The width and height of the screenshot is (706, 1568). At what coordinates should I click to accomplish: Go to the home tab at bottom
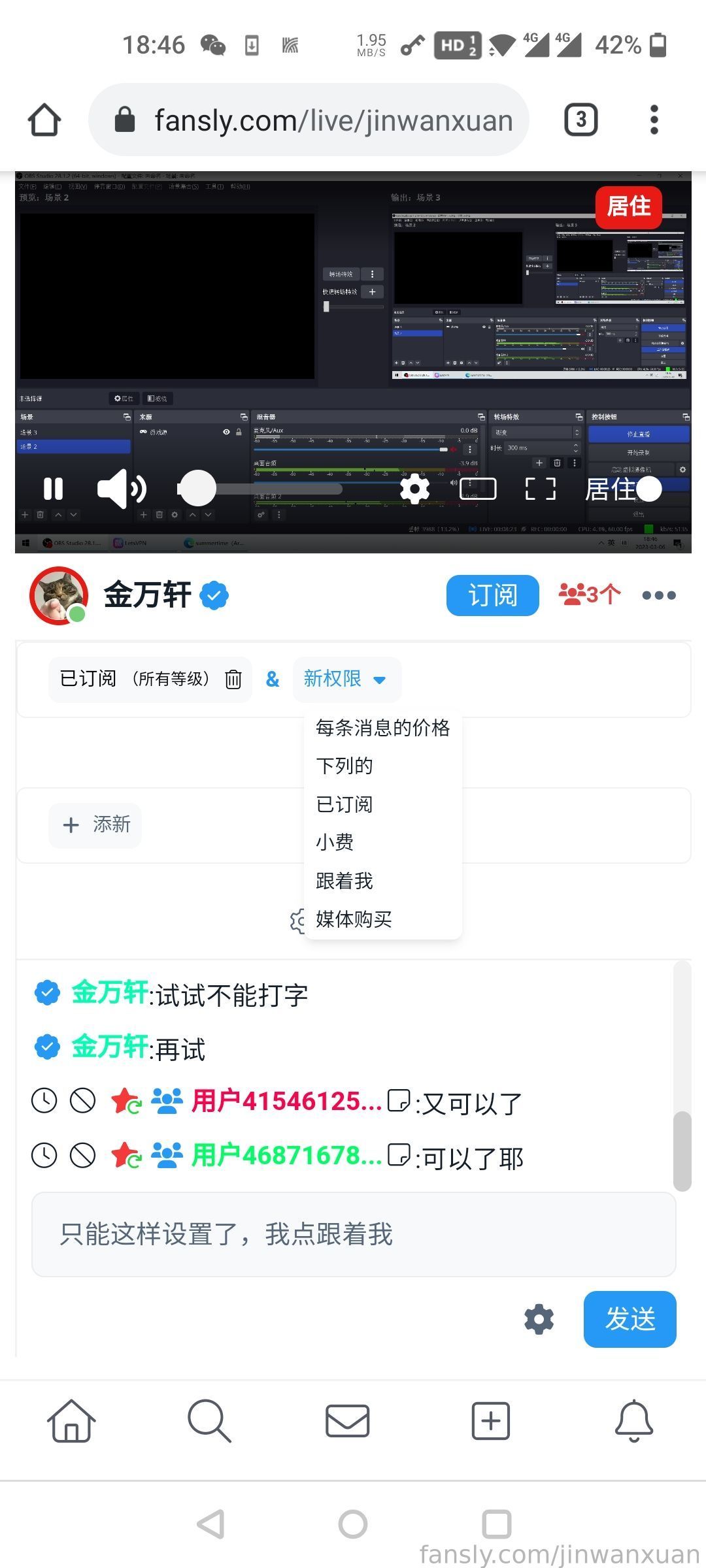pos(71,1421)
